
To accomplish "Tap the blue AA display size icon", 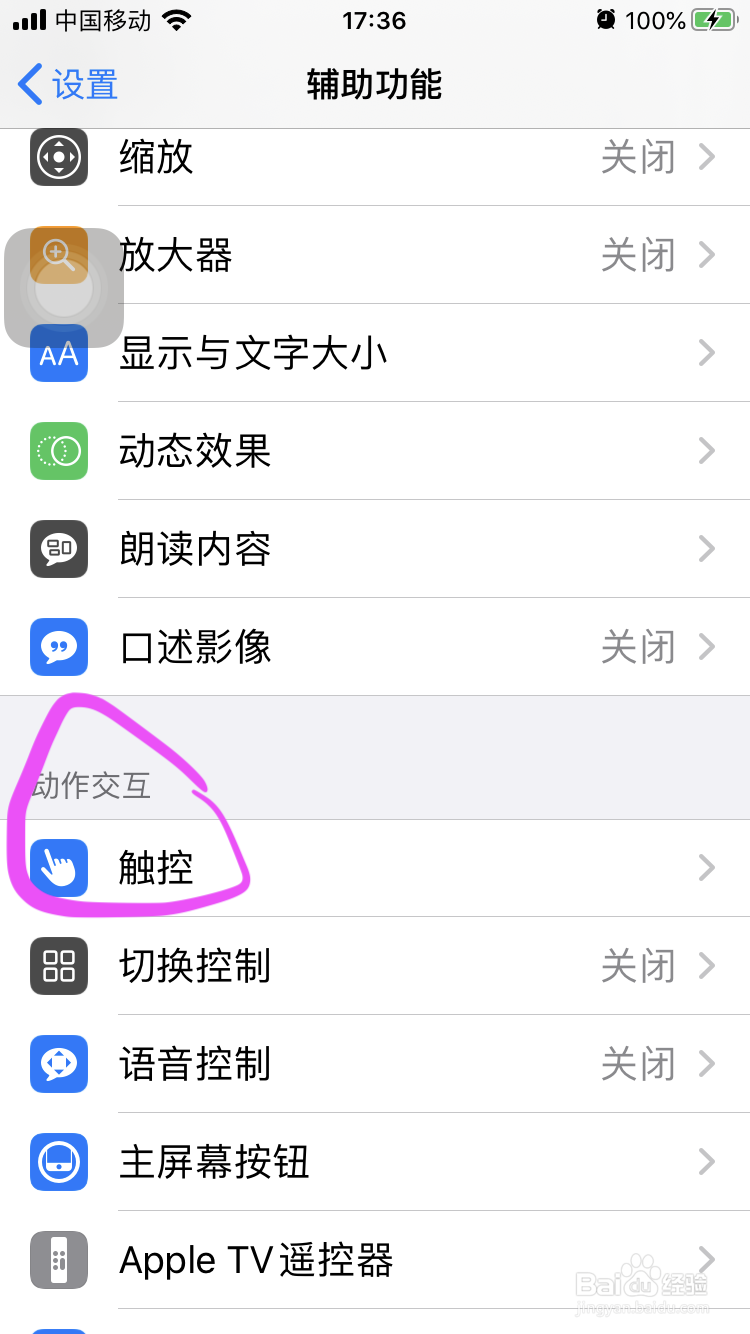I will click(58, 353).
